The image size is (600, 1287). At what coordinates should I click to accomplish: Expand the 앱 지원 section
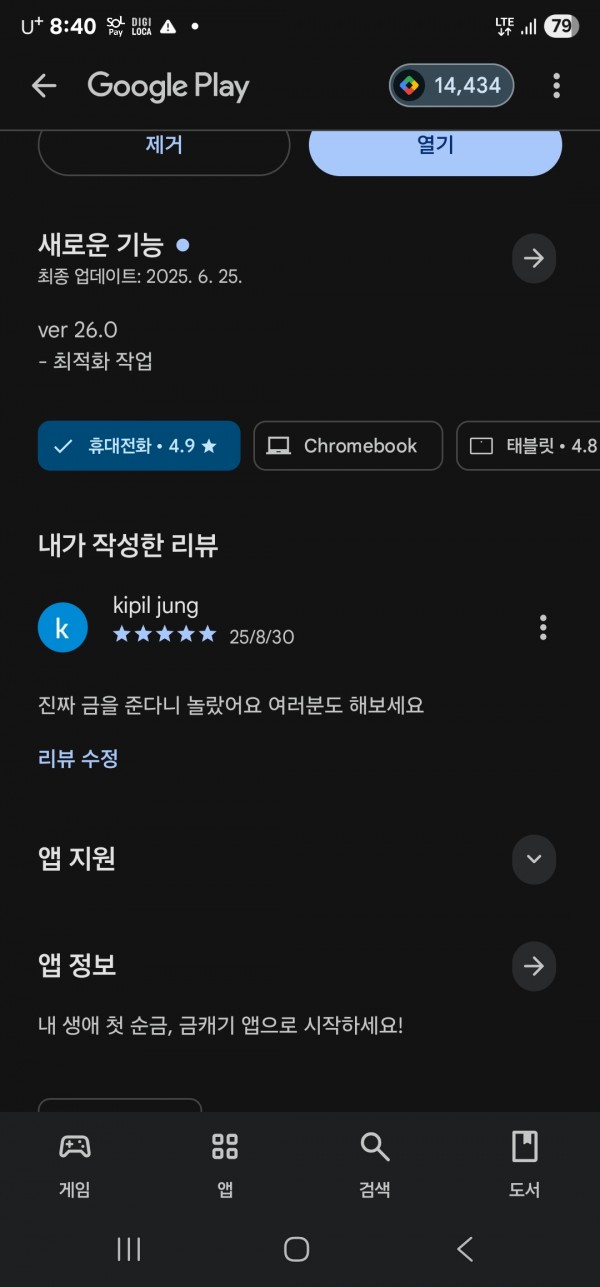(534, 859)
